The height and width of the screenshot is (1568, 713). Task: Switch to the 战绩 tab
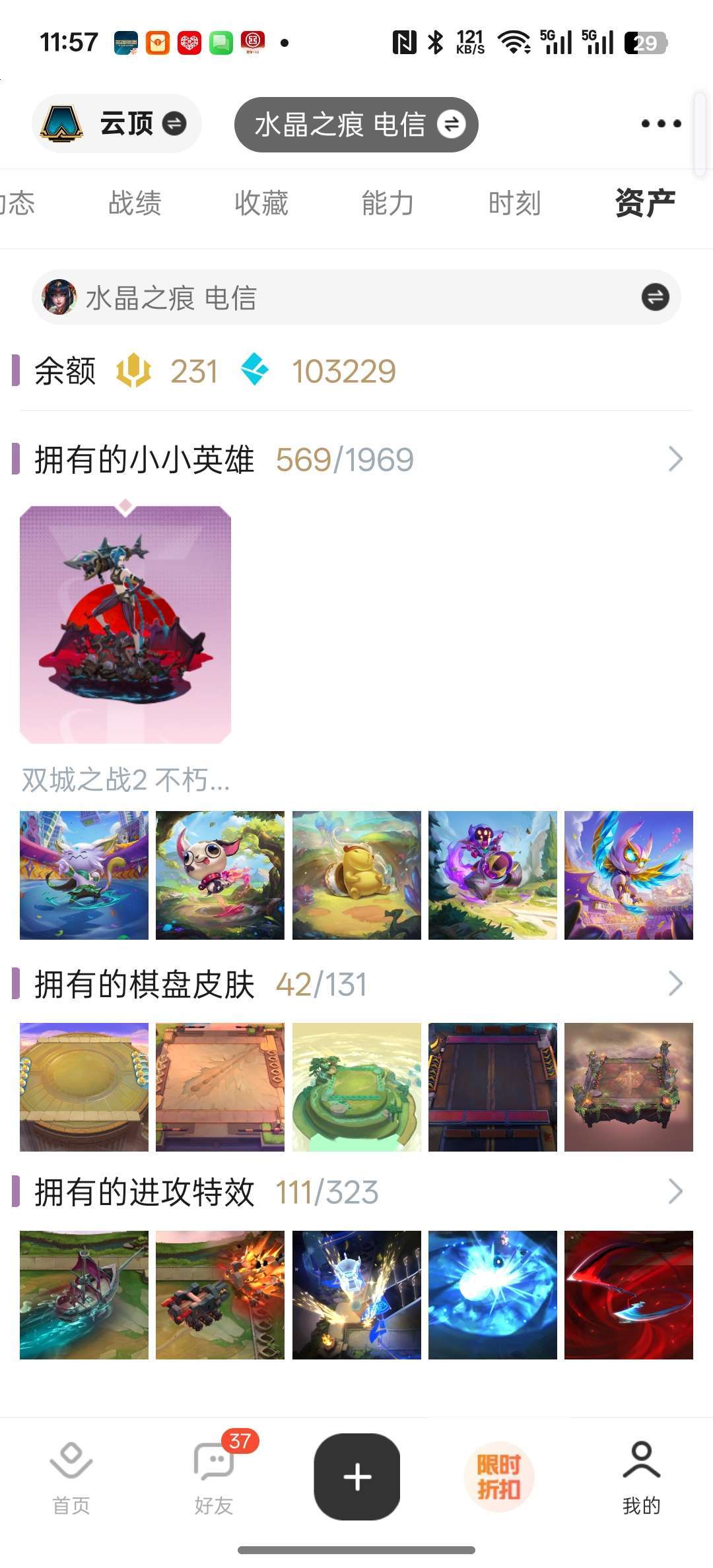(135, 203)
